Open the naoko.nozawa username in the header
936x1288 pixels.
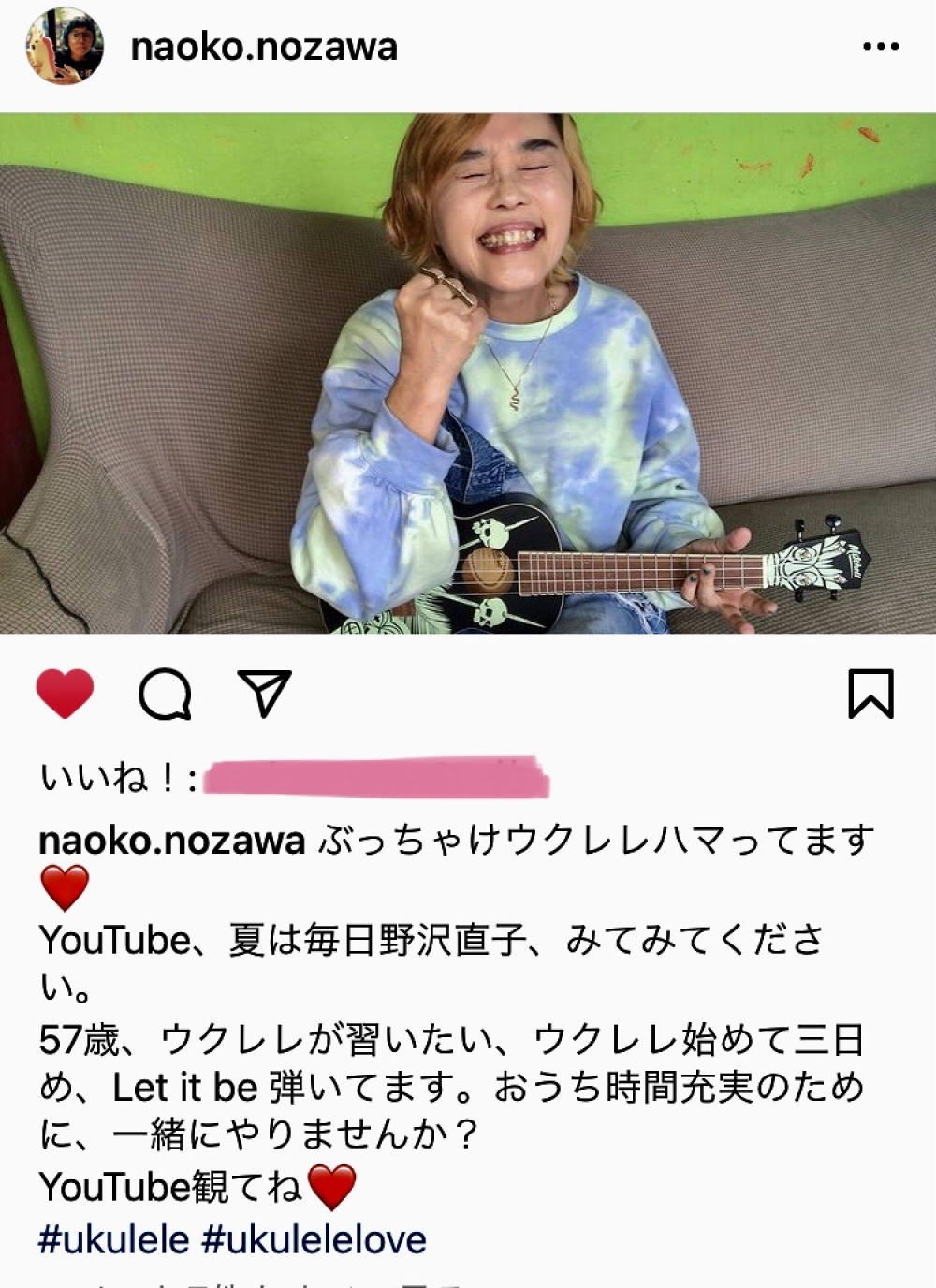(264, 47)
